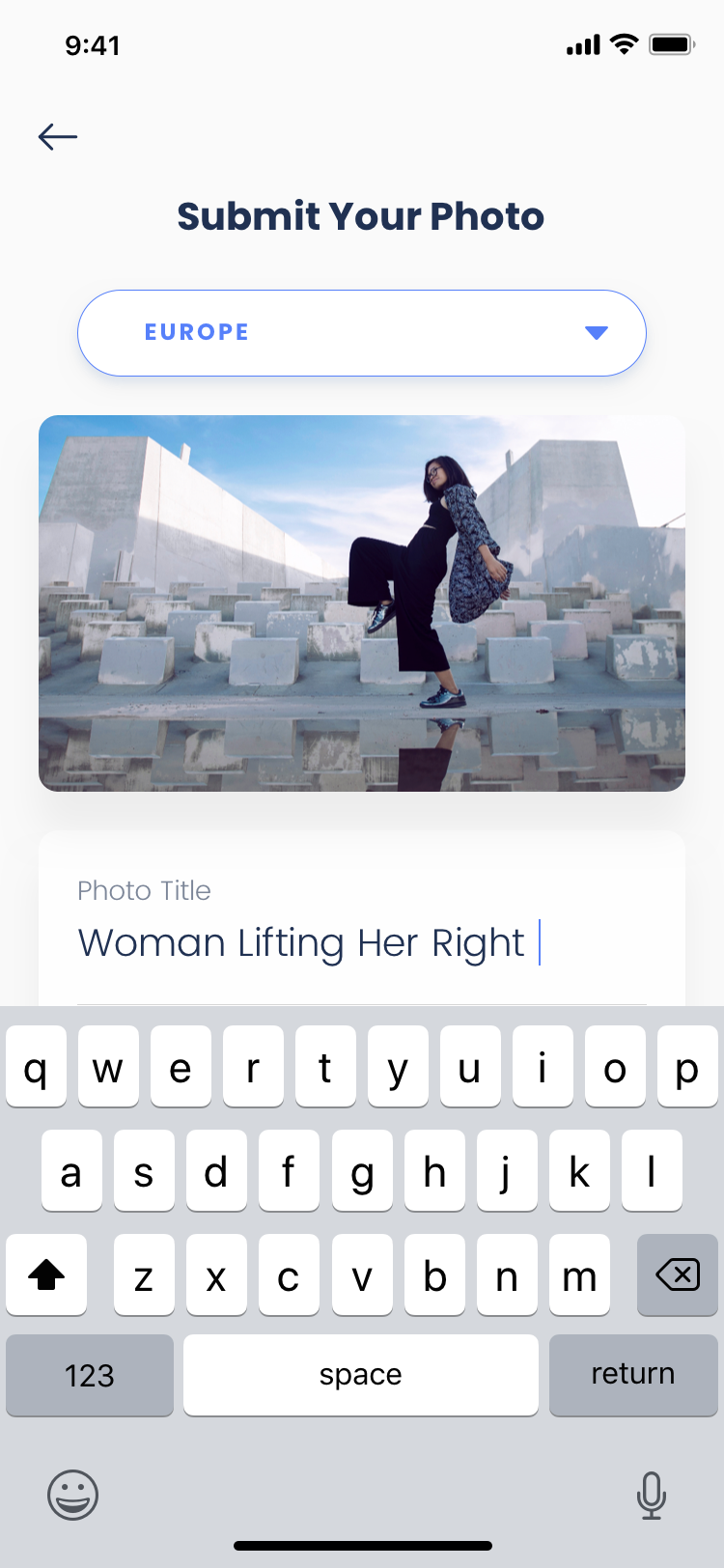The height and width of the screenshot is (1568, 724).
Task: Switch keyboard to 123 numbers layout
Action: pos(90,1375)
